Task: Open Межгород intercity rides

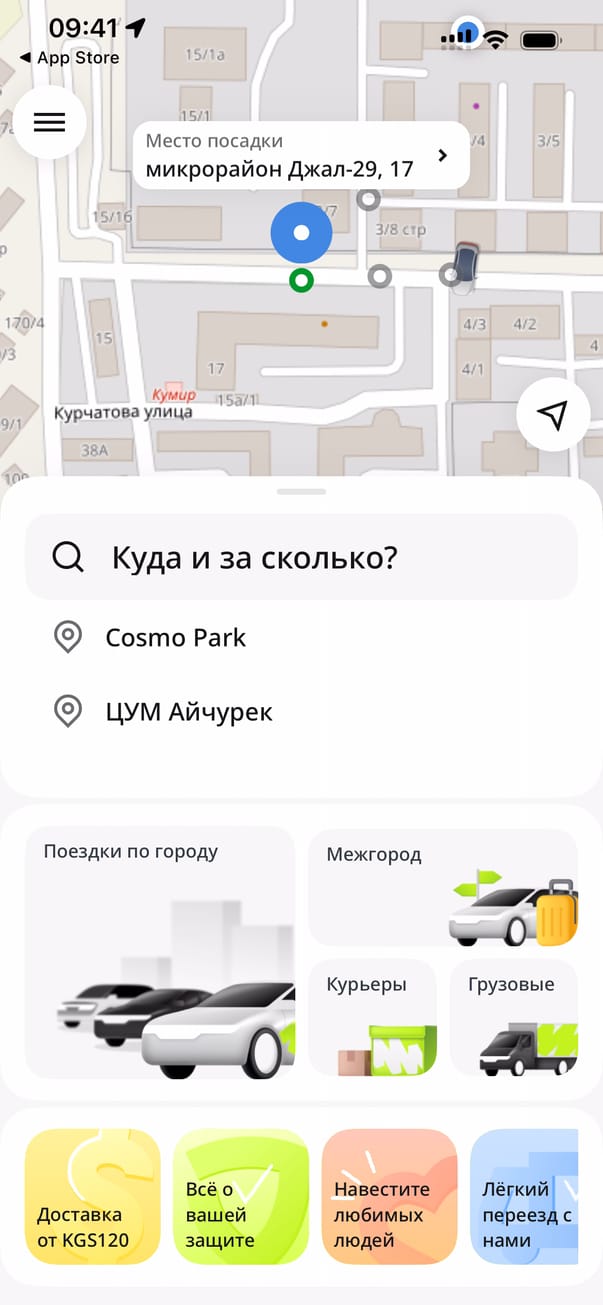Action: tap(442, 886)
